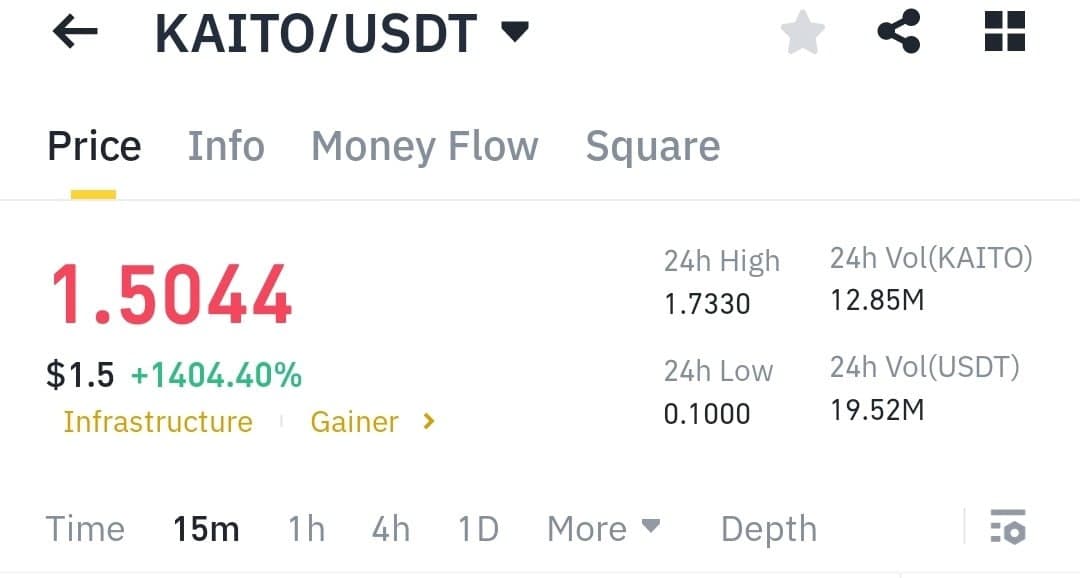Go back using the arrow icon
The height and width of the screenshot is (578, 1080).
(x=75, y=33)
